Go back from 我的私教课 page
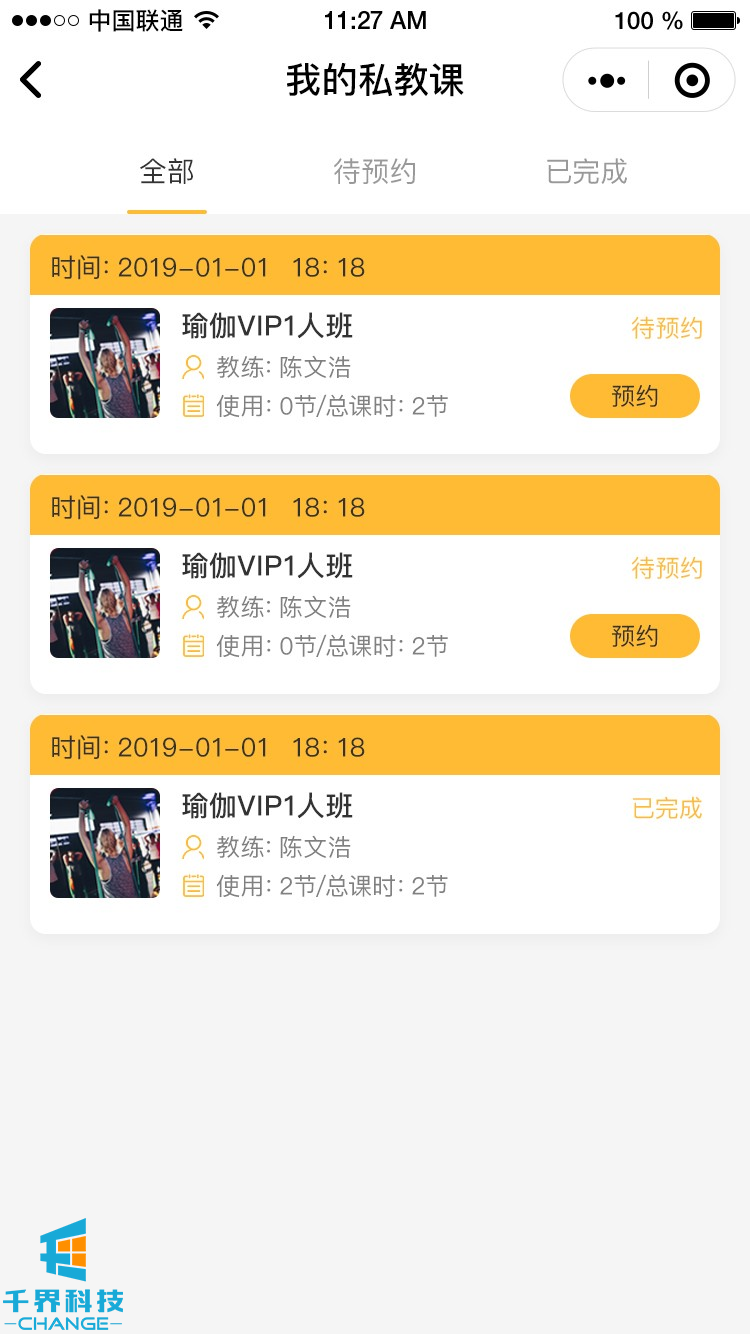The height and width of the screenshot is (1334, 750). click(x=32, y=80)
